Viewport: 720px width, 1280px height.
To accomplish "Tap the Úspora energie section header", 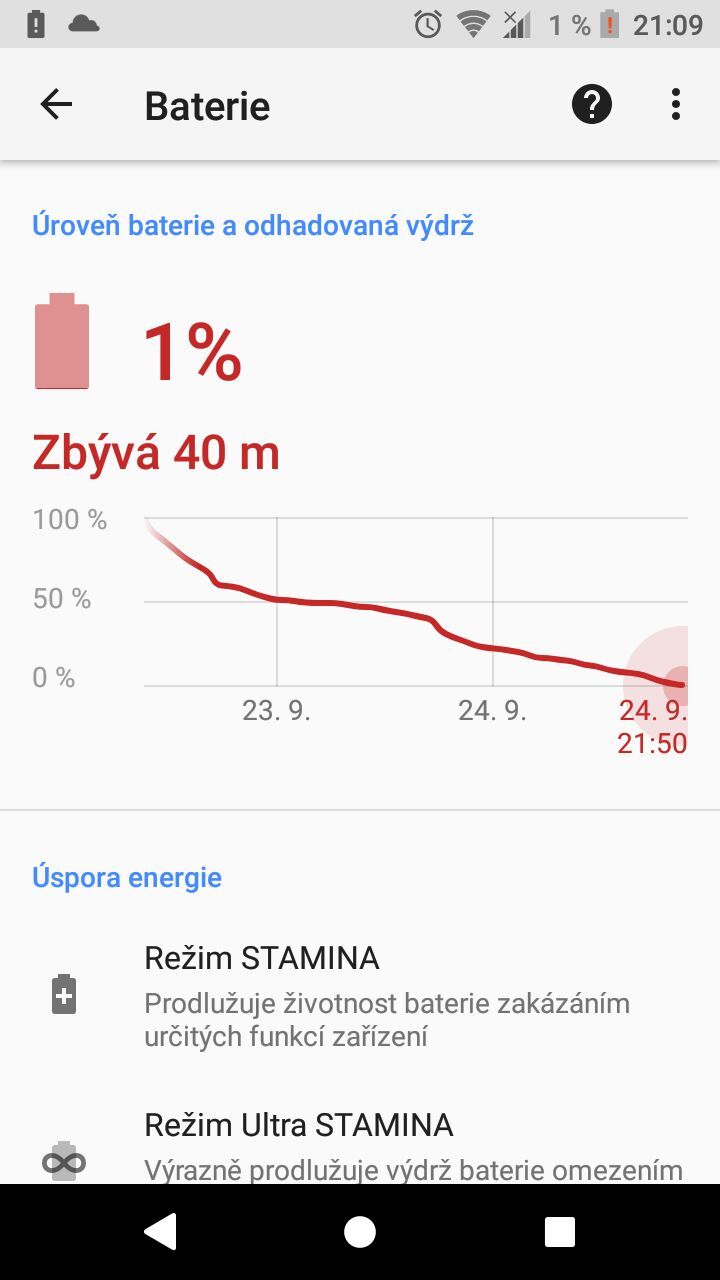I will (125, 876).
